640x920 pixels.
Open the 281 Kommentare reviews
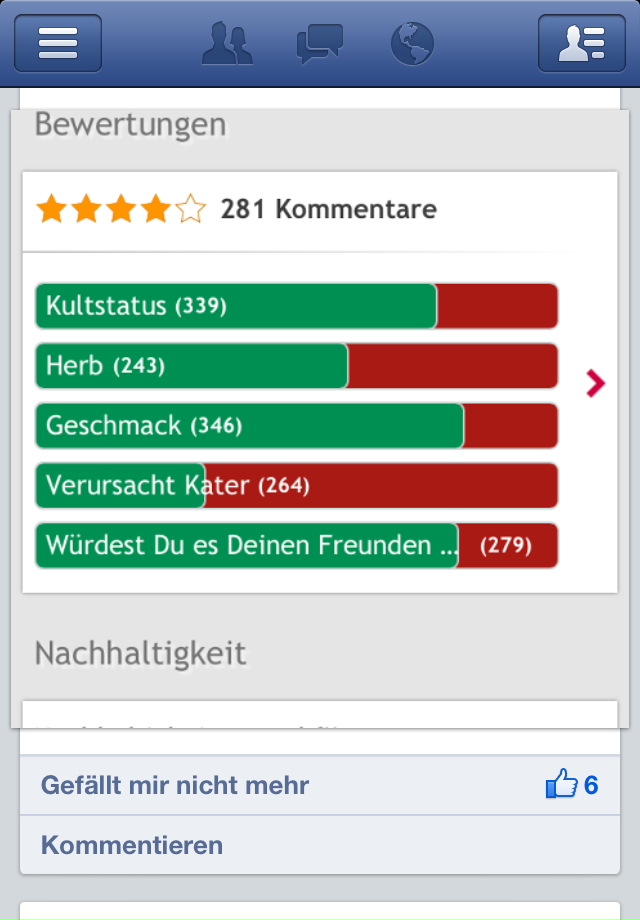tap(328, 210)
